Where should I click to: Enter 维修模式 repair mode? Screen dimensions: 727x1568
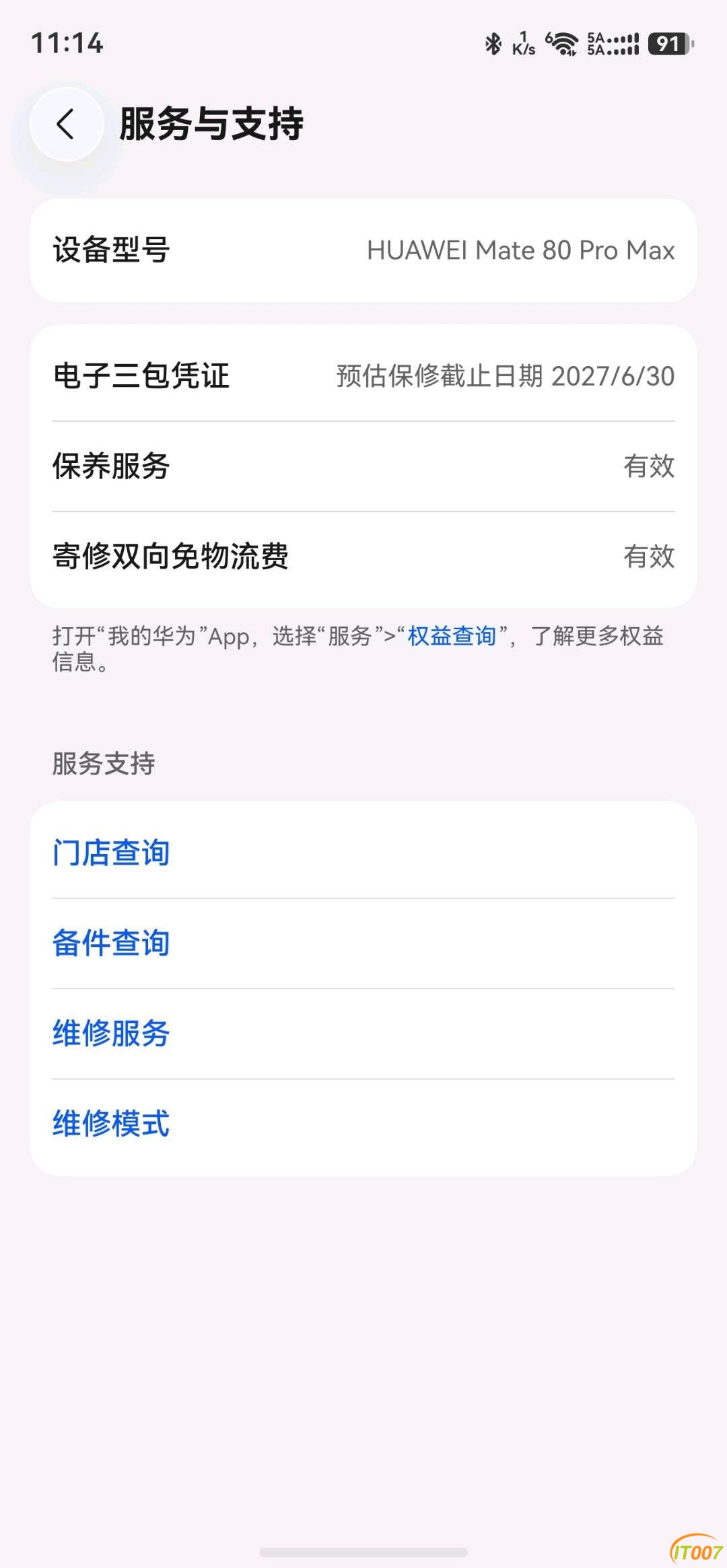pos(363,1124)
